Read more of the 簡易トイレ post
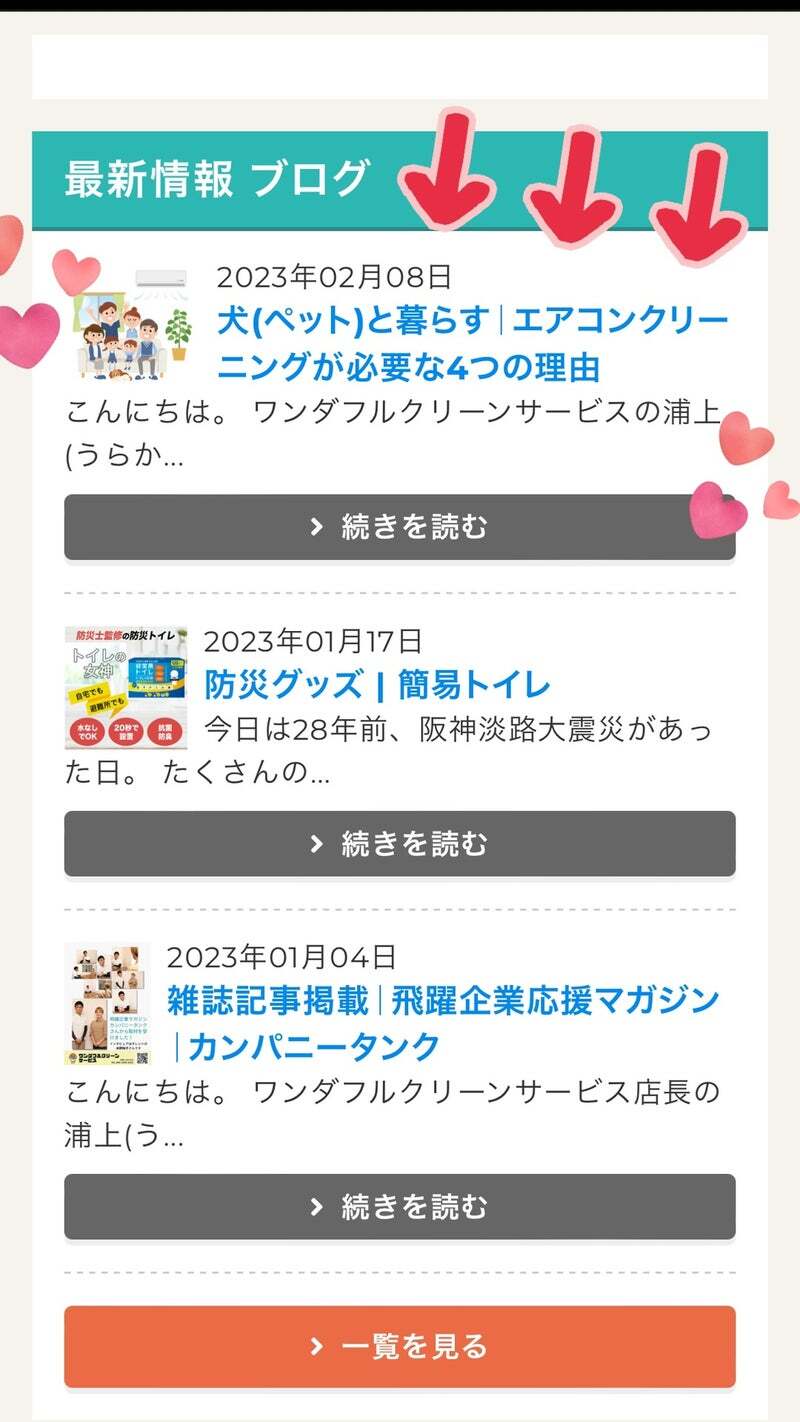The image size is (800, 1422). [400, 844]
